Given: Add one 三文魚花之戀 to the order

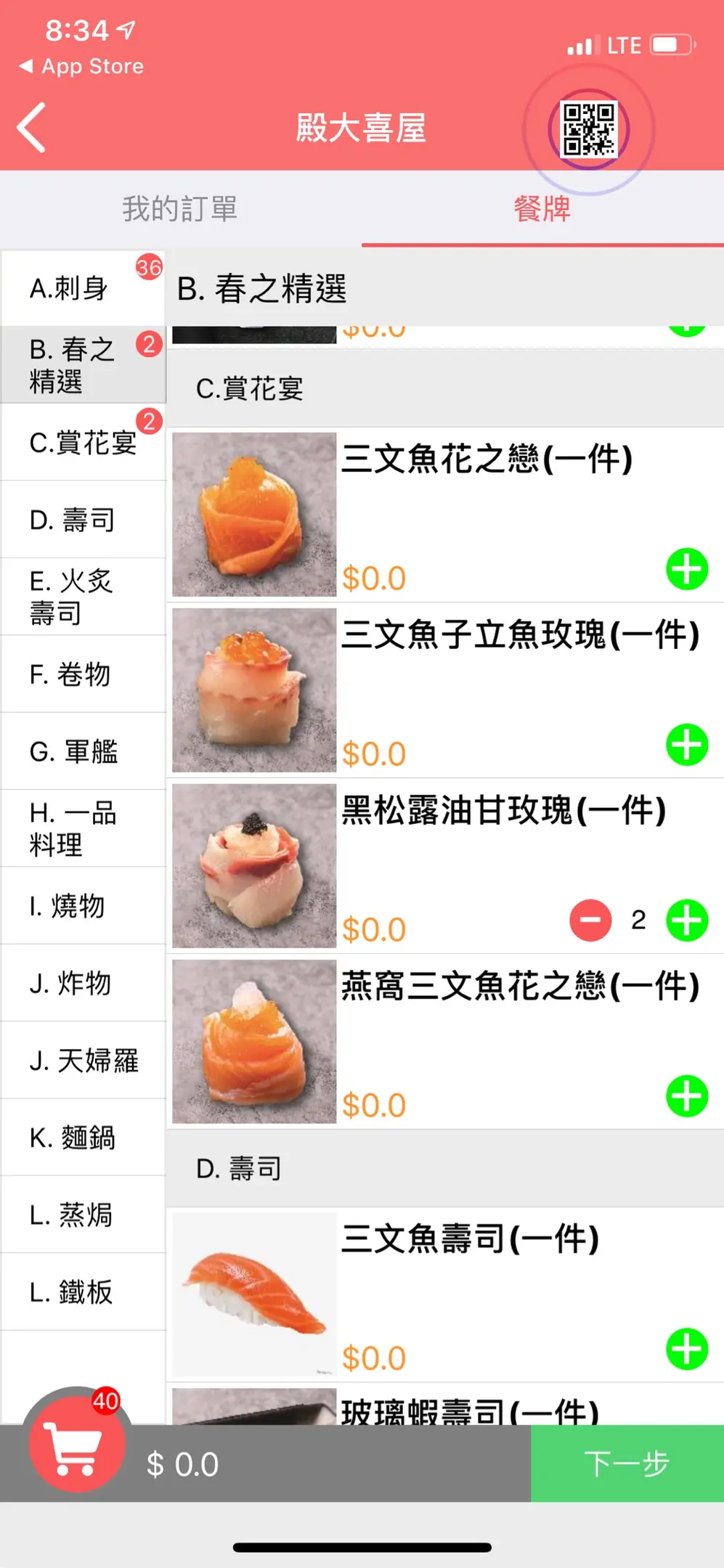Looking at the screenshot, I should (687, 569).
